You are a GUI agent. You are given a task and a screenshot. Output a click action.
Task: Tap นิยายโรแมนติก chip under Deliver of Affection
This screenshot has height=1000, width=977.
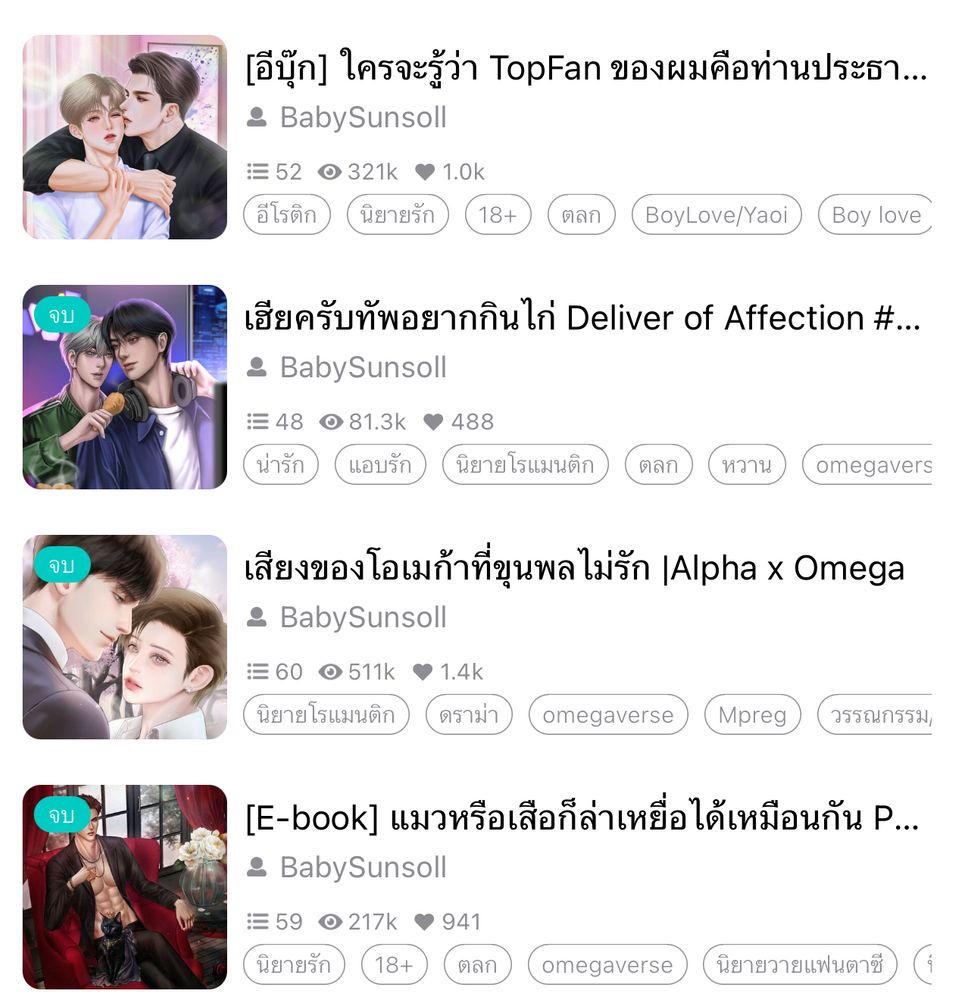click(x=525, y=465)
